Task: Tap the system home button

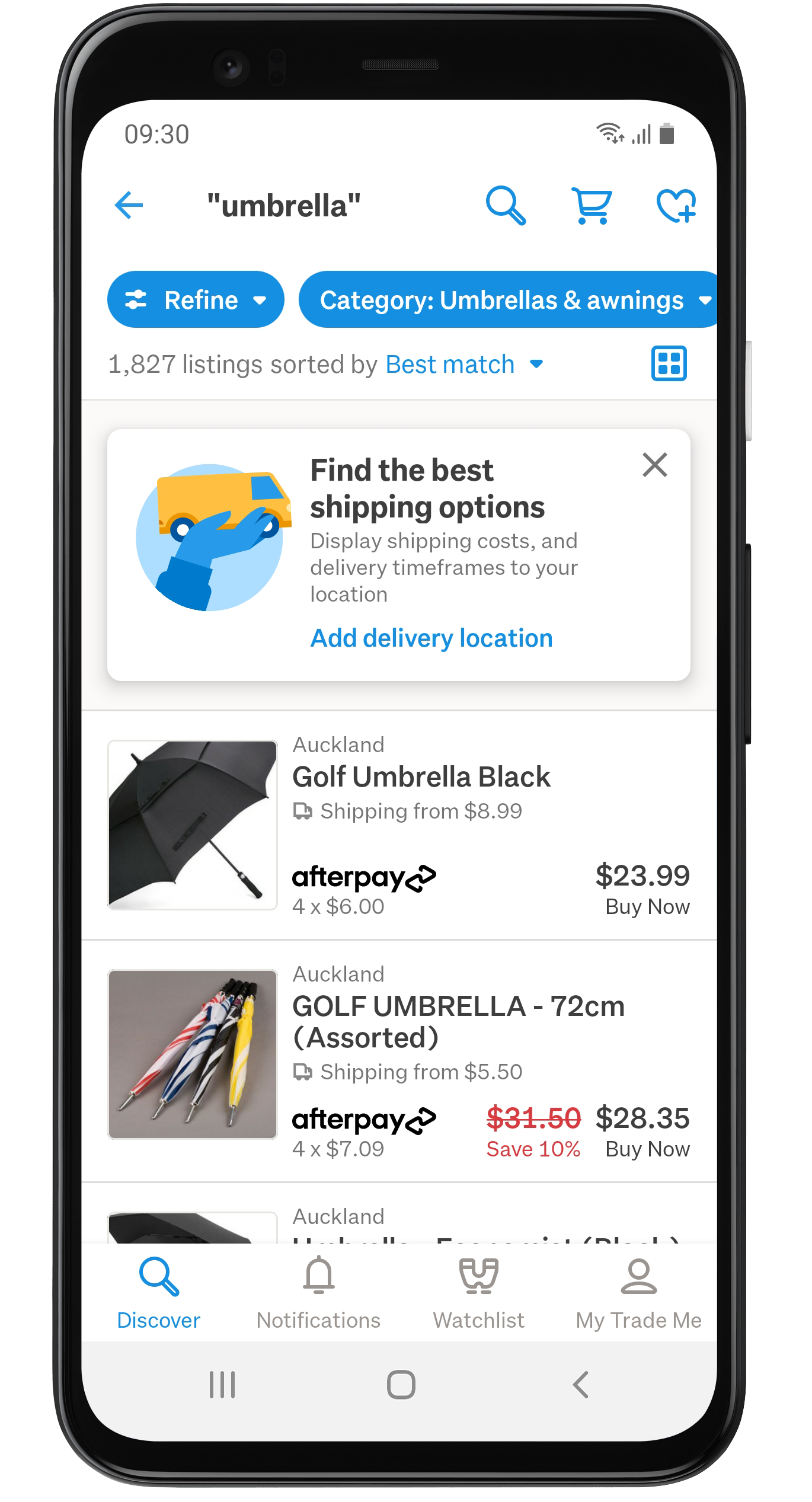Action: click(401, 1385)
